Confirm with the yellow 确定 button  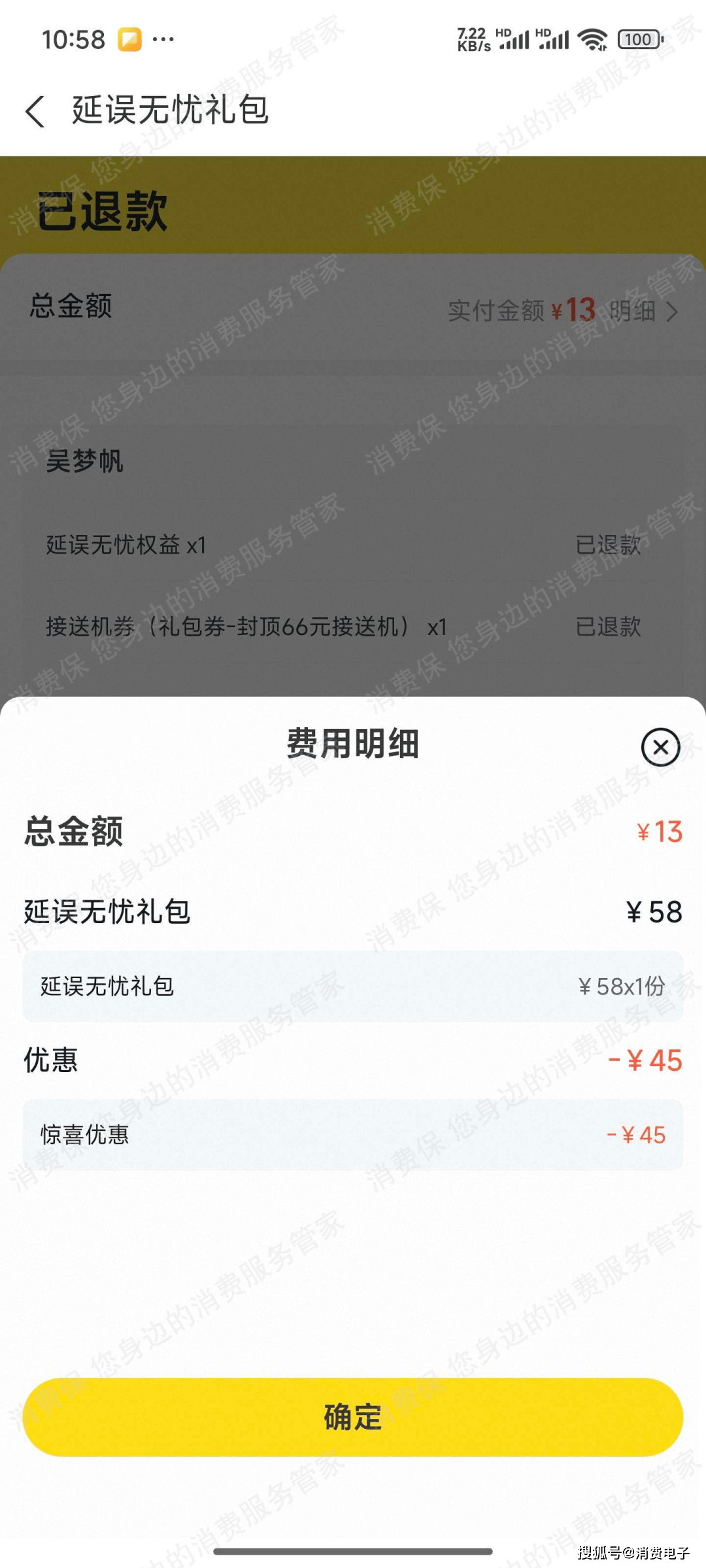(x=353, y=1416)
